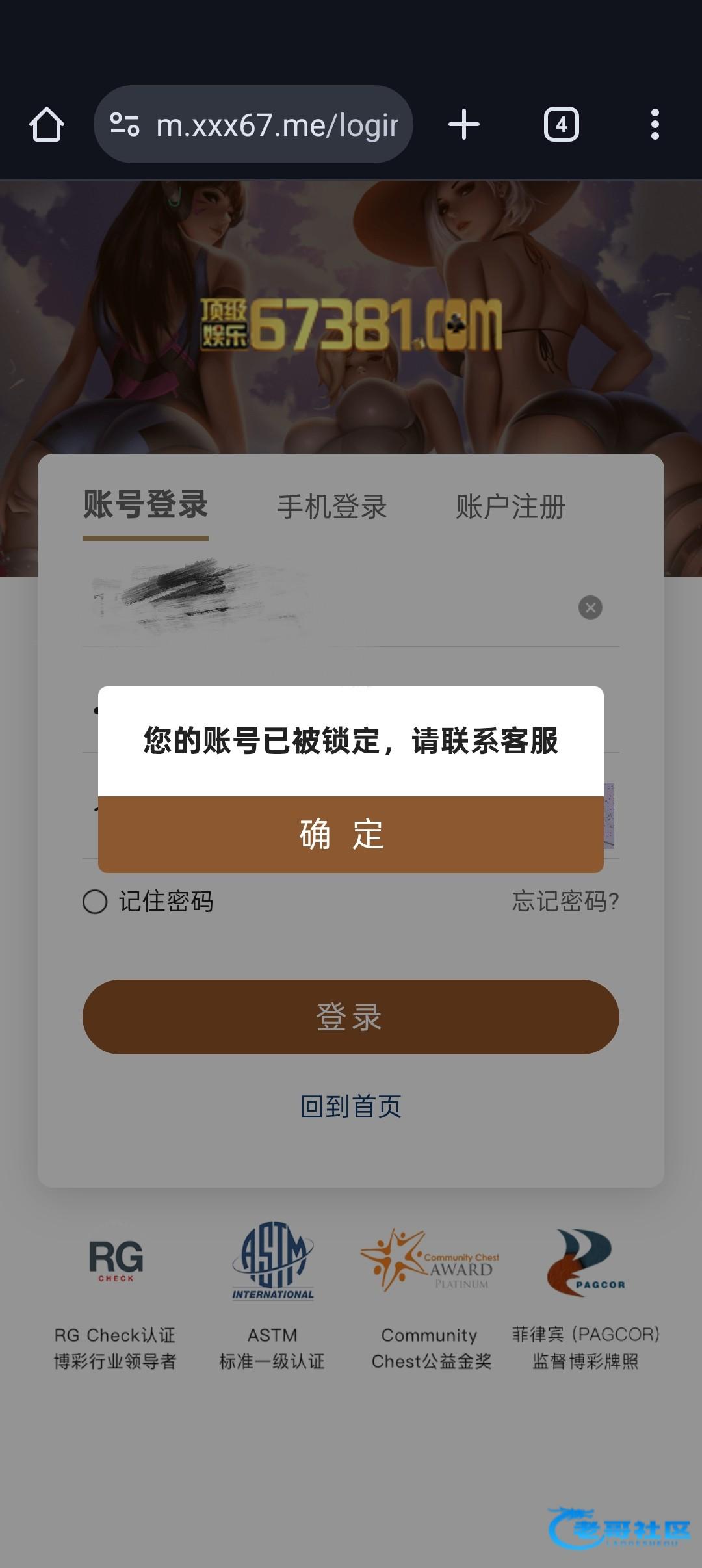This screenshot has width=702, height=1568.
Task: Clear the username field
Action: point(590,608)
